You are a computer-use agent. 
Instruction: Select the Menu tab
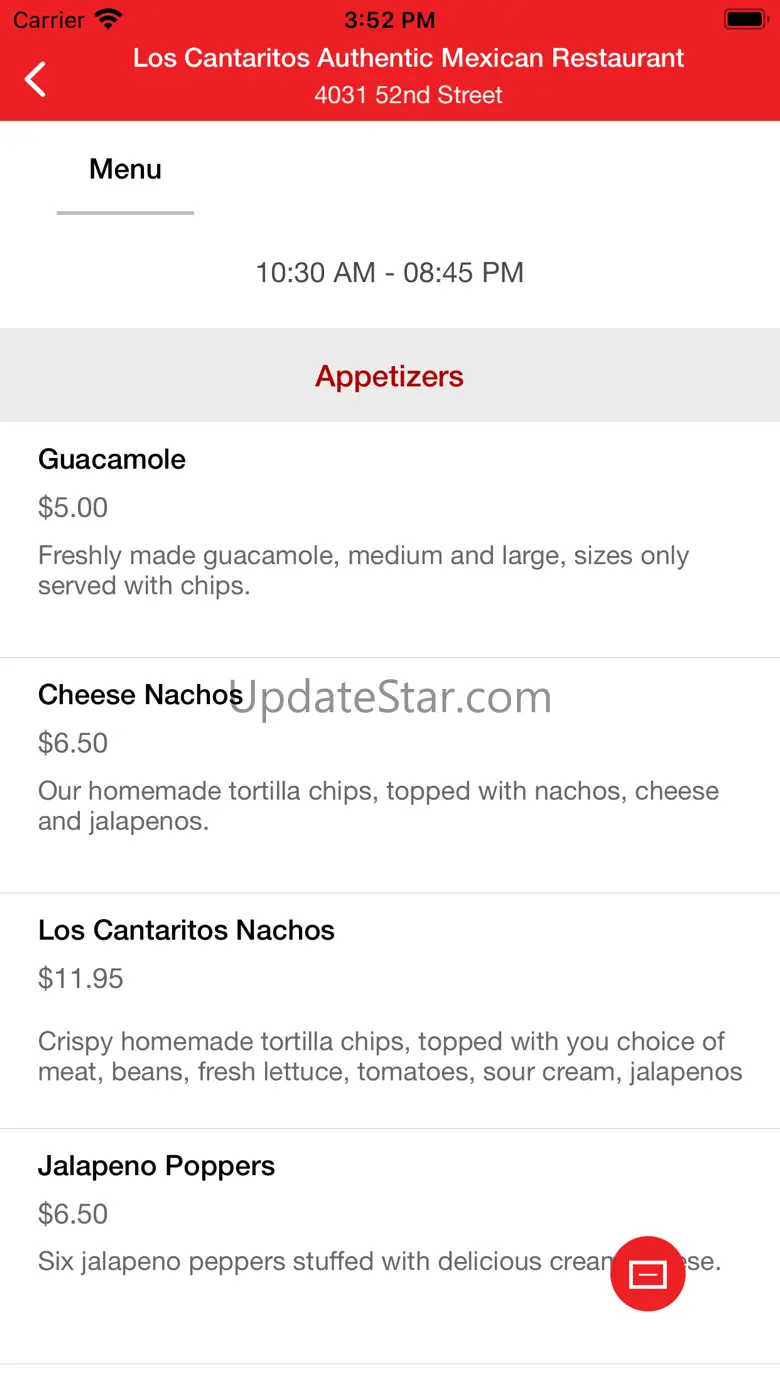tap(125, 170)
